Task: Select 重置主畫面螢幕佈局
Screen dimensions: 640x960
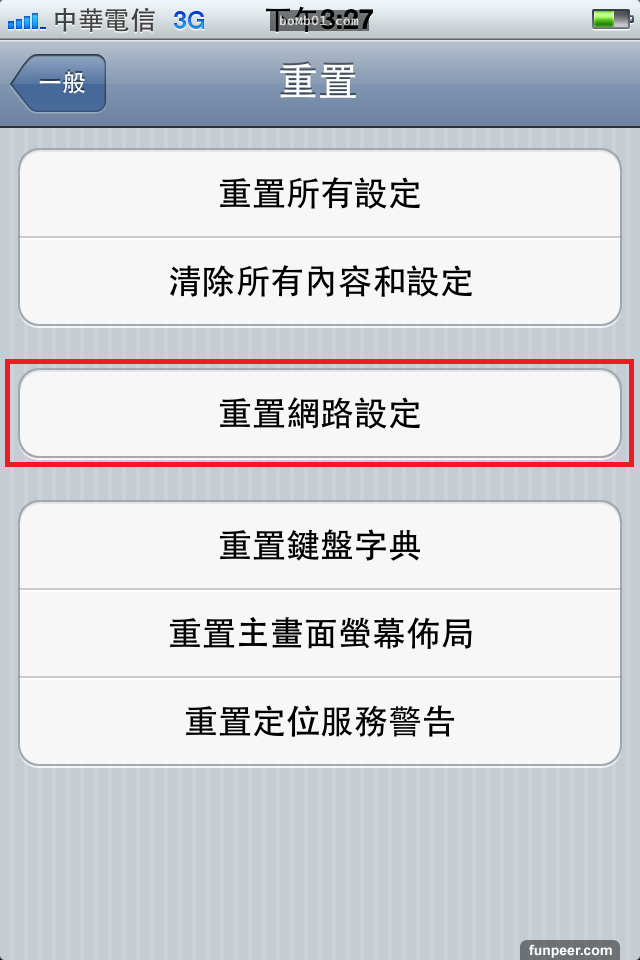Action: pos(320,633)
